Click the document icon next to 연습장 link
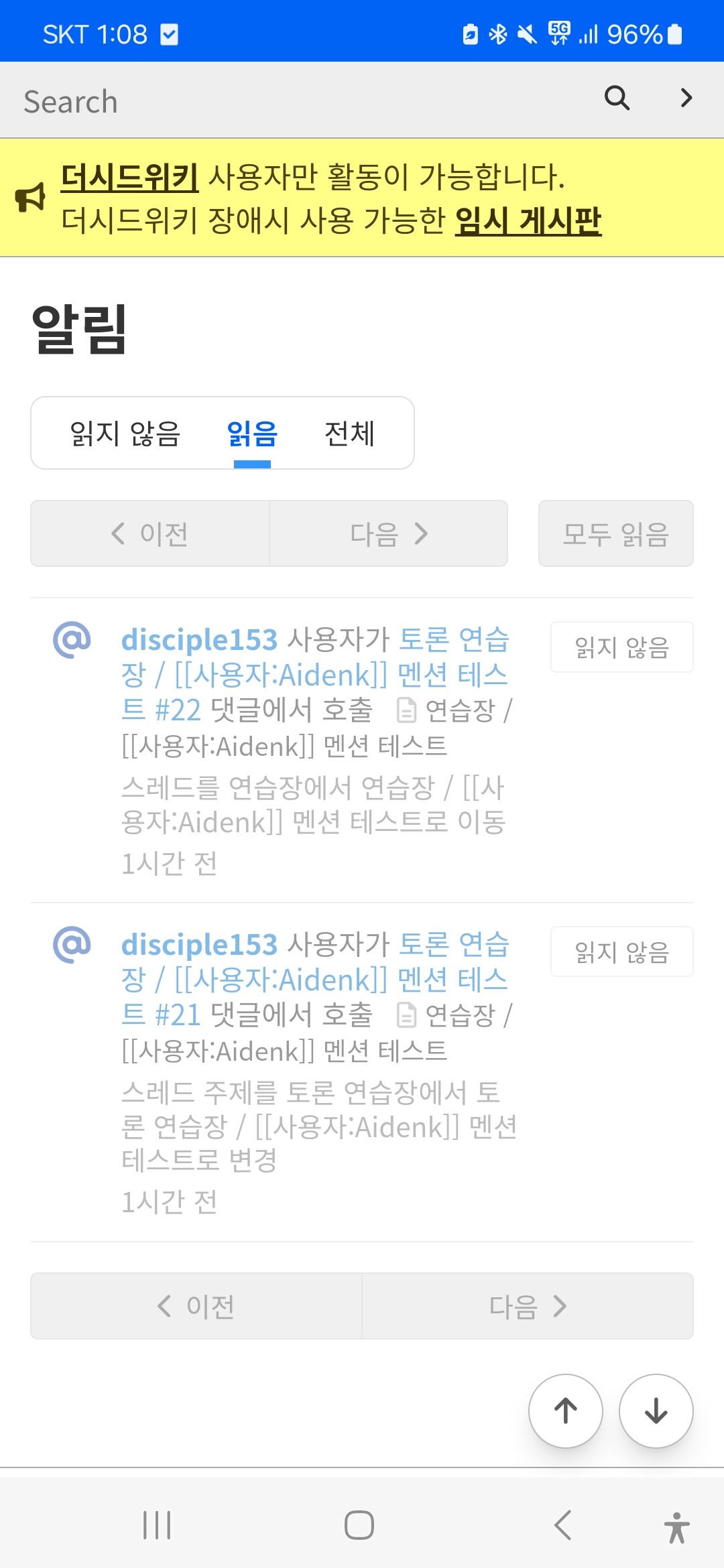Viewport: 724px width, 1568px height. 407,712
